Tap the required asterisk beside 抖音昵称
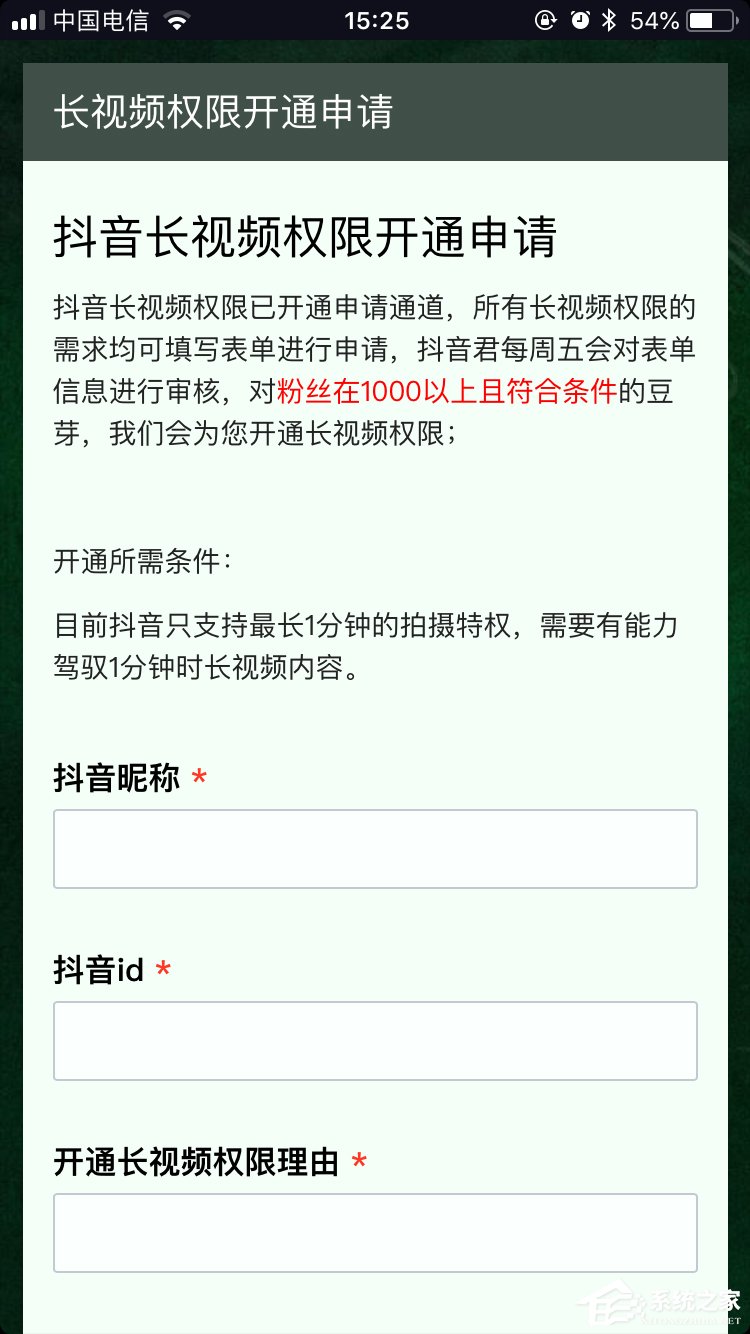This screenshot has width=750, height=1334. tap(201, 776)
